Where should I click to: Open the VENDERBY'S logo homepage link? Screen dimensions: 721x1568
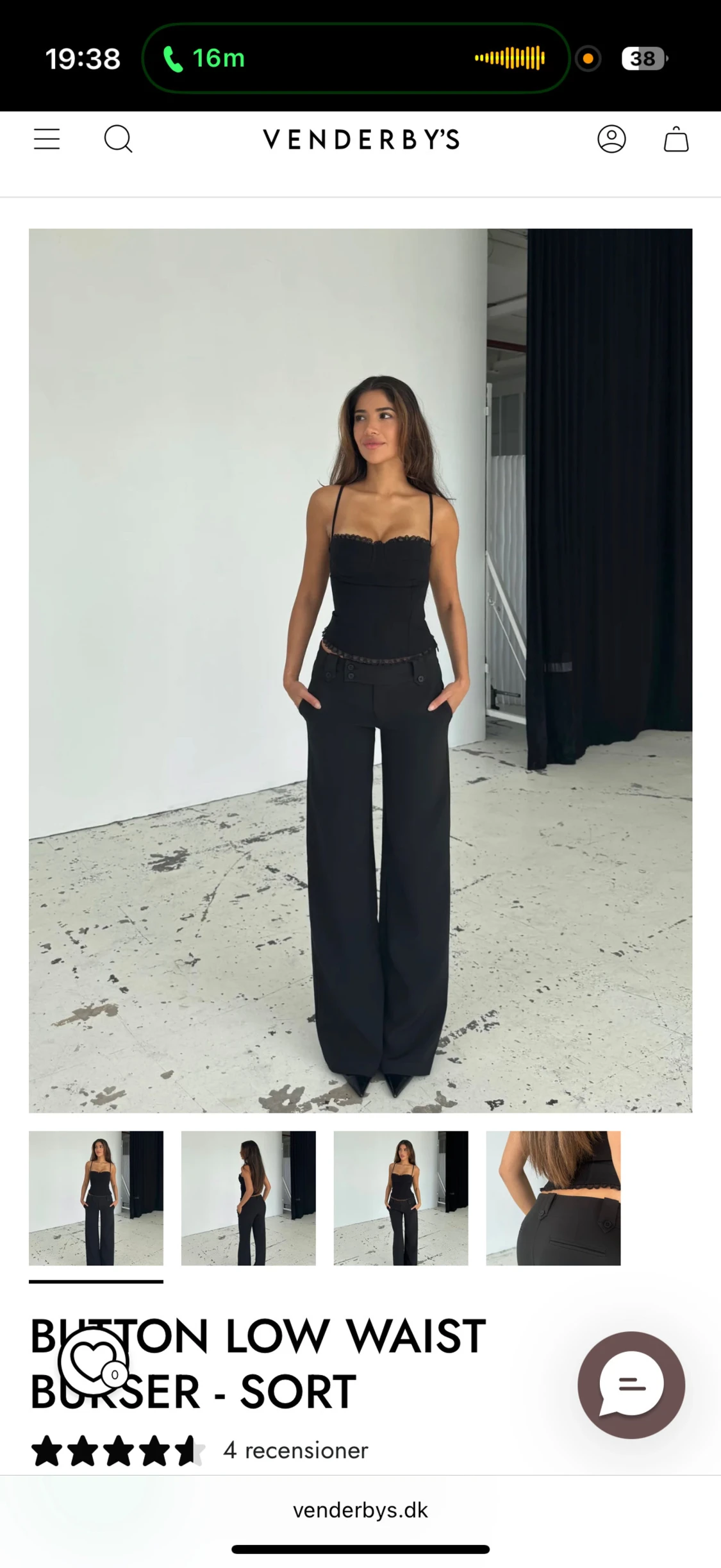click(x=360, y=140)
